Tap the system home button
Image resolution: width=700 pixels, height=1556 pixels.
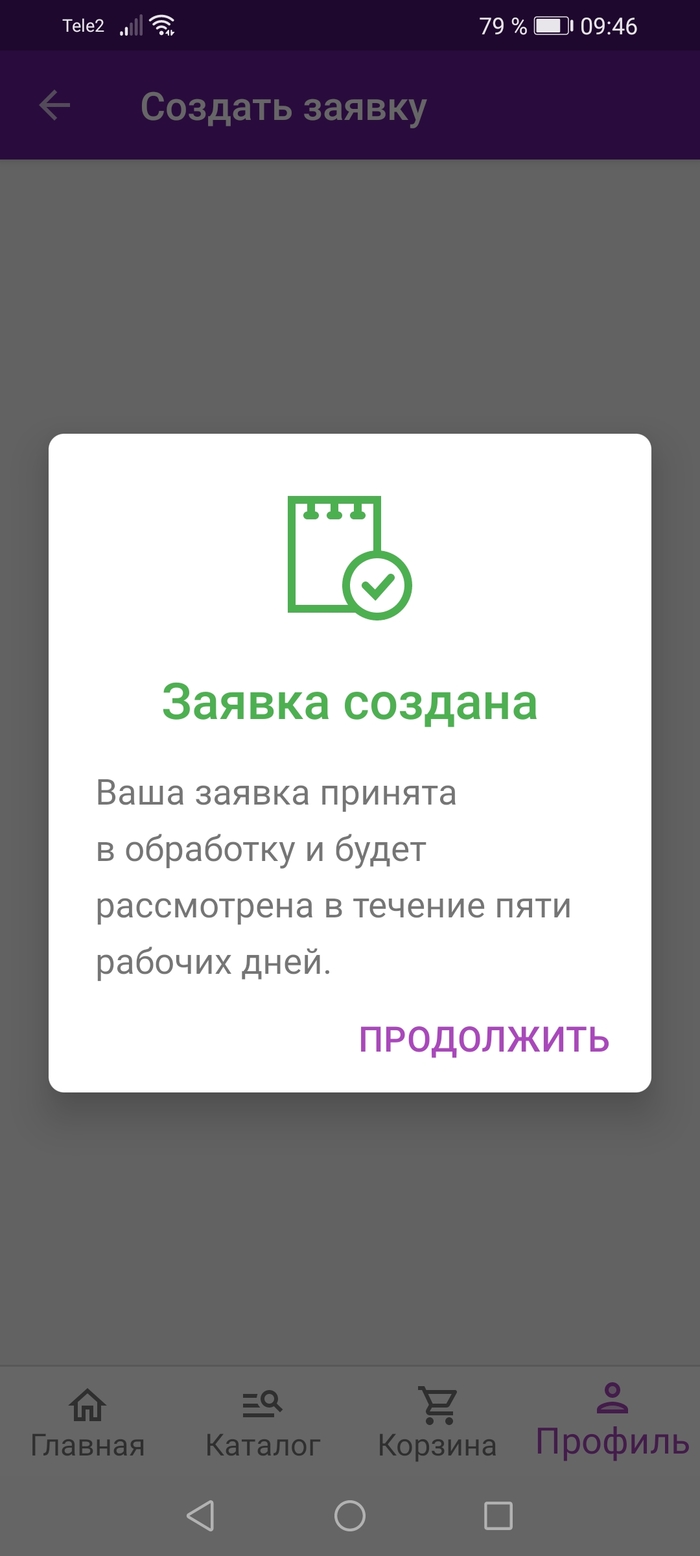click(350, 1515)
